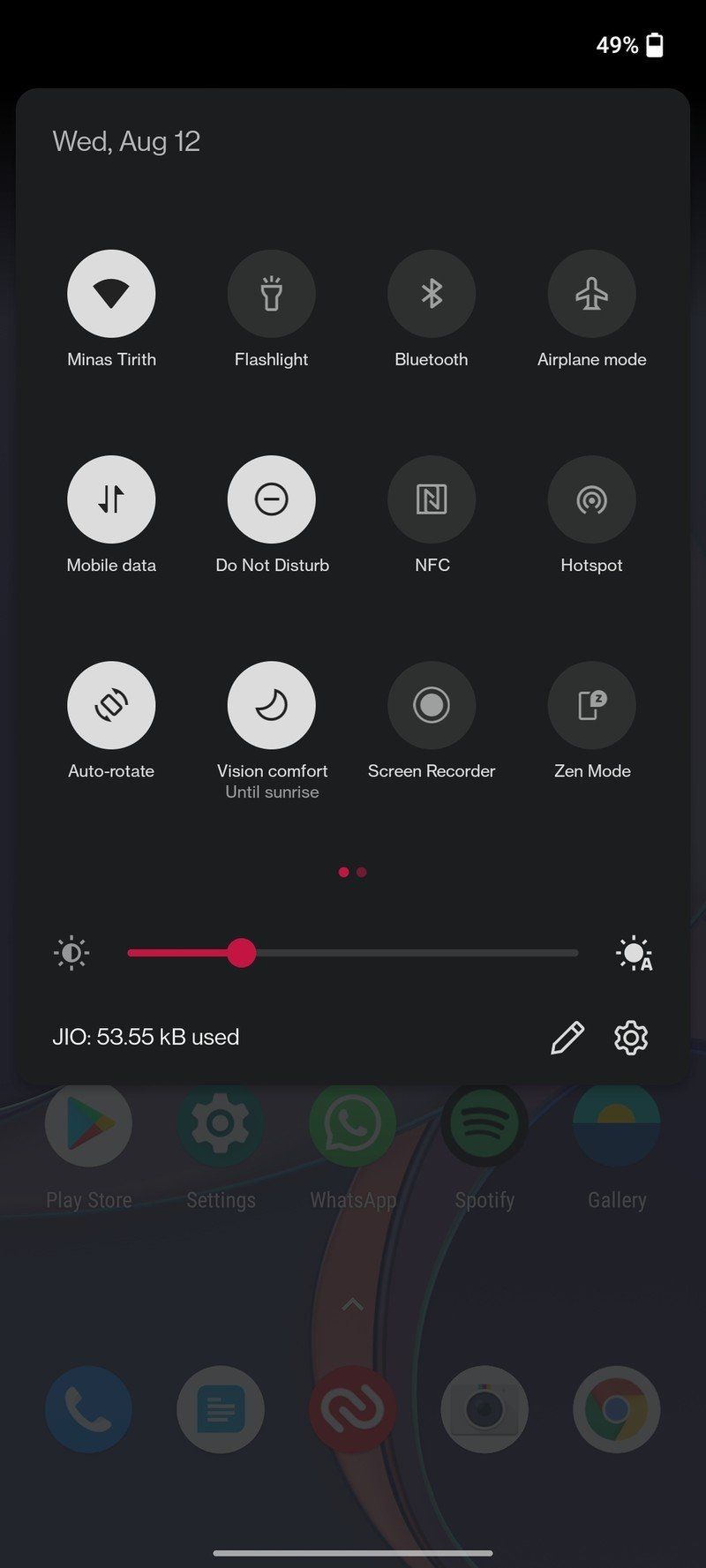The height and width of the screenshot is (1568, 706).
Task: Disable Mobile data
Action: tap(111, 499)
